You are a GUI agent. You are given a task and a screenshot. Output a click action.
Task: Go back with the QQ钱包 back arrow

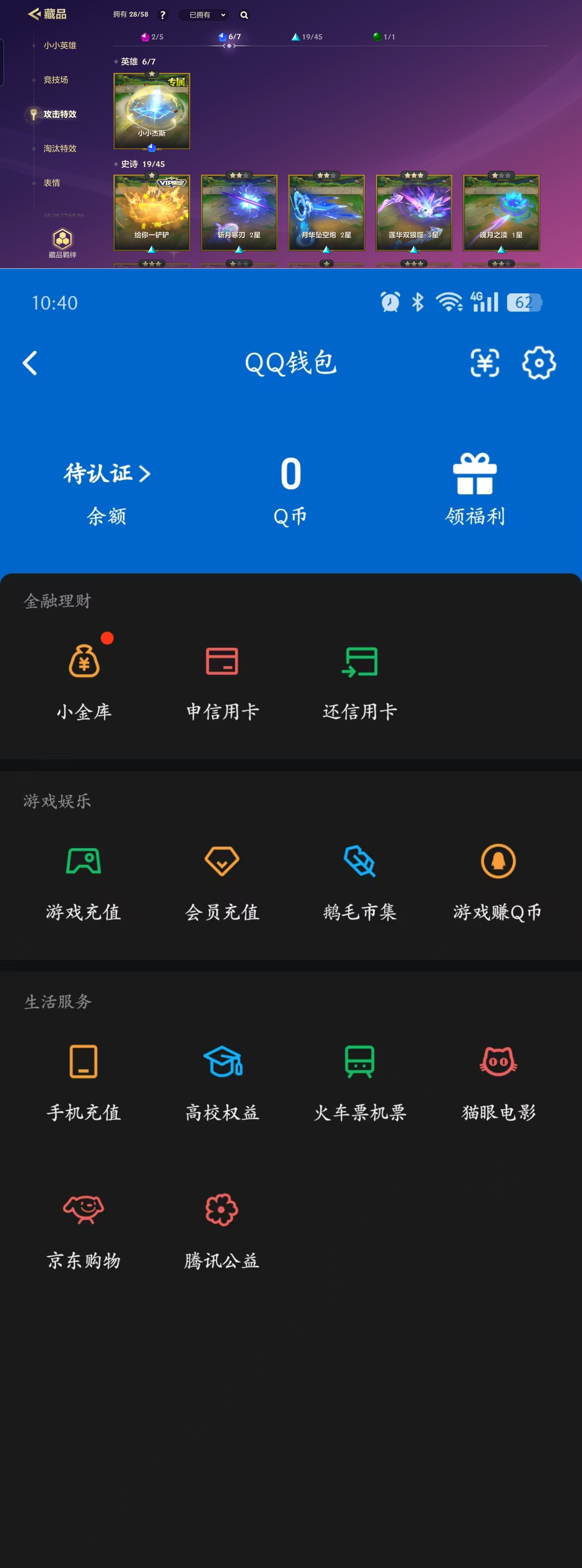29,362
